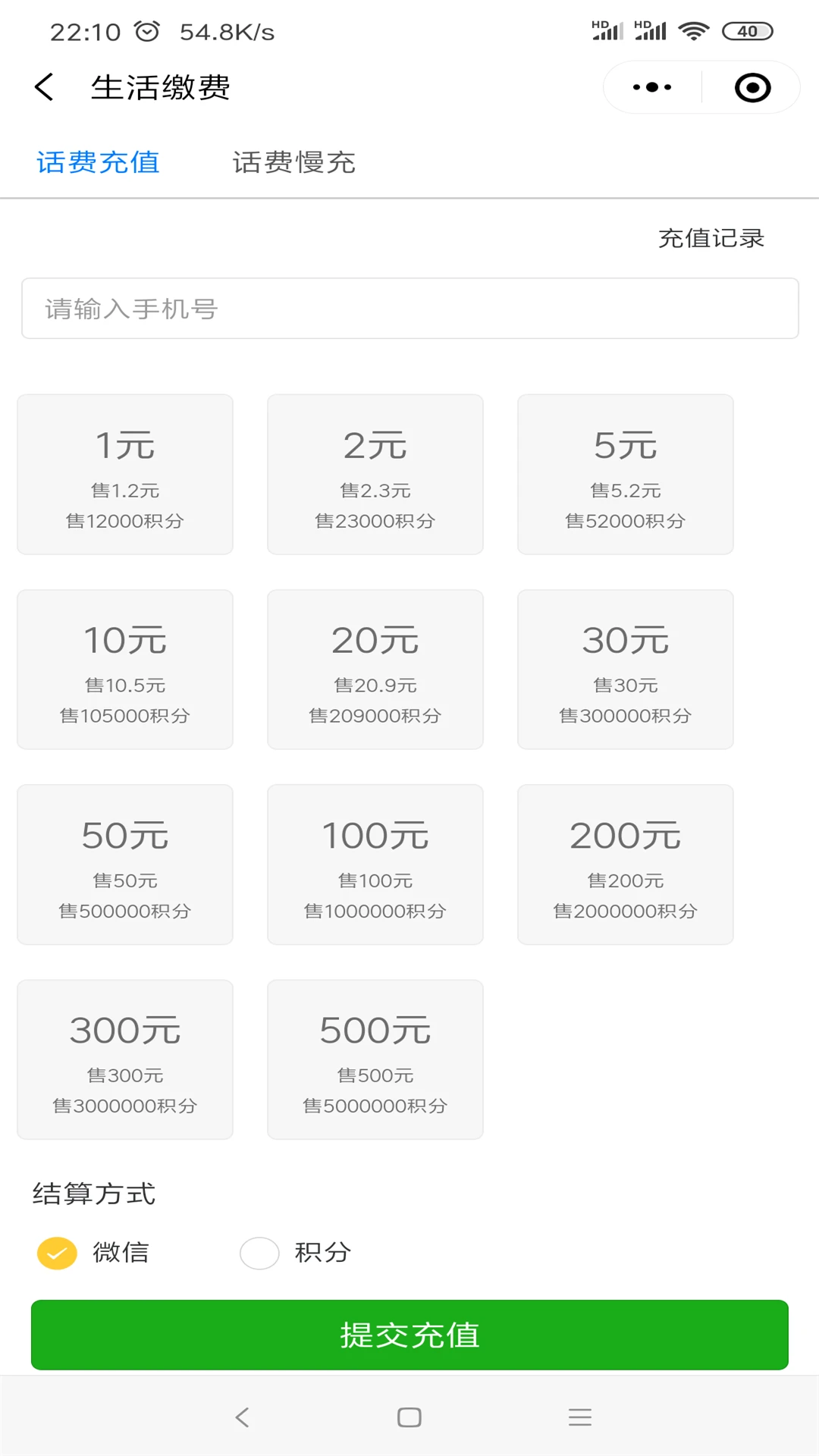Submit recharge with 提交充值 button

pos(409,1335)
